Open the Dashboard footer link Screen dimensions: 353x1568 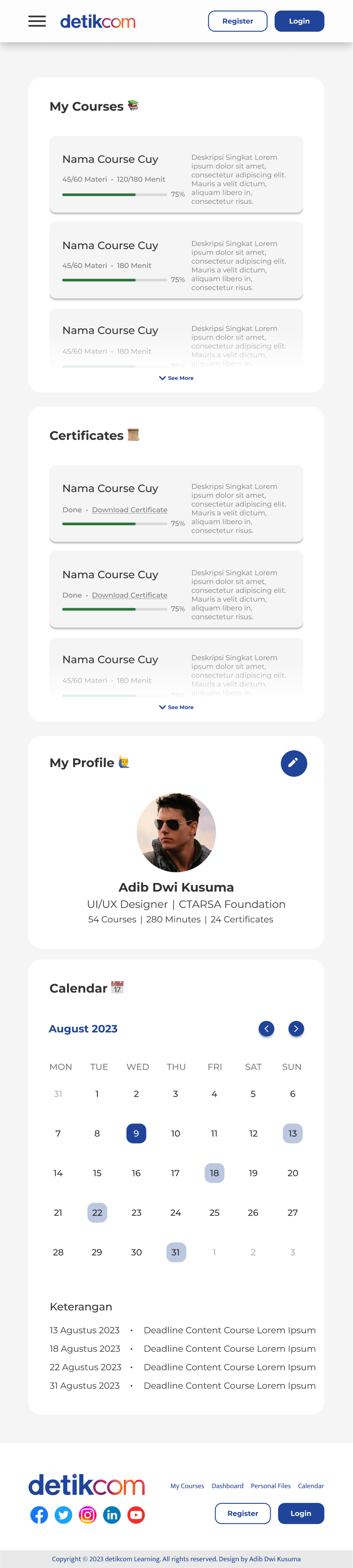tap(227, 1486)
